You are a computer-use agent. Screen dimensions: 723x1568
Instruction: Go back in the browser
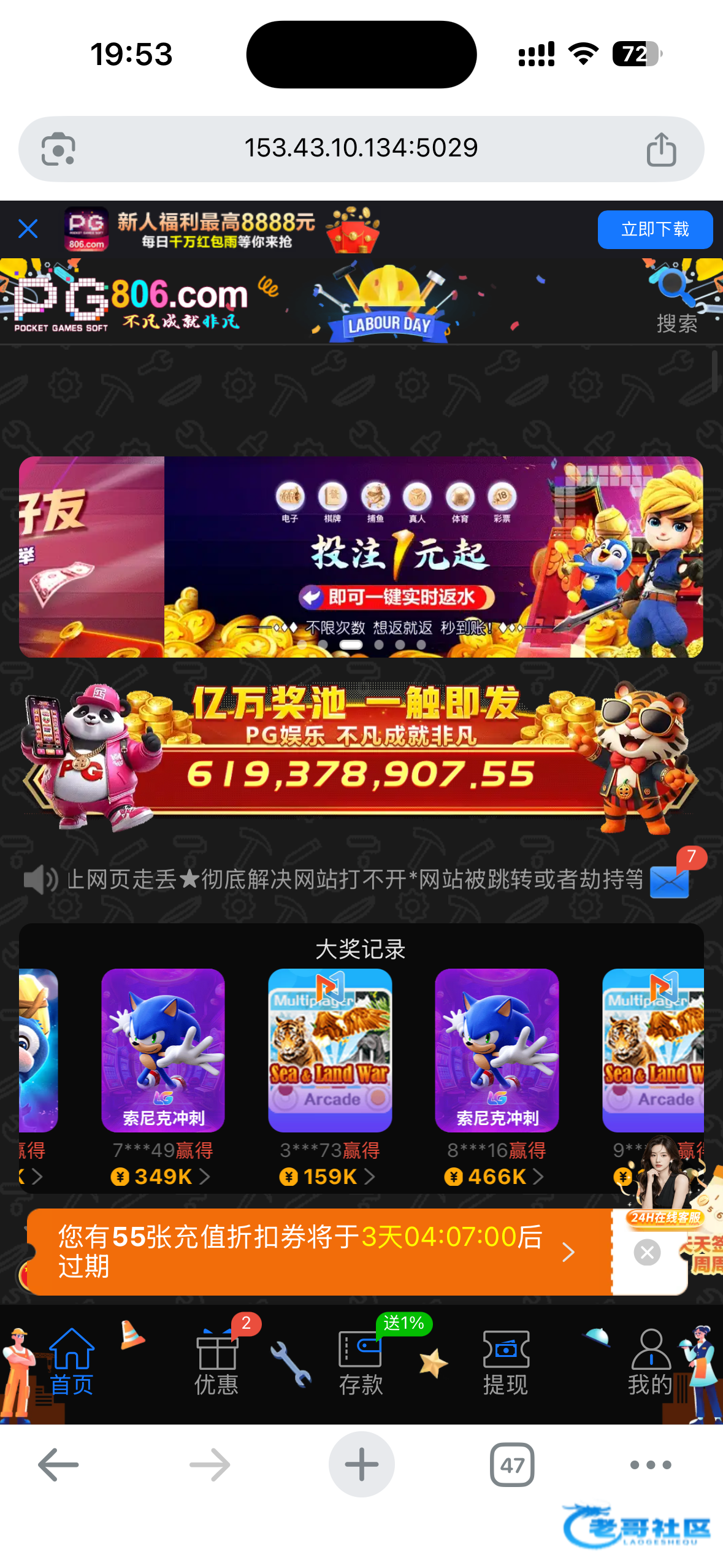(58, 1465)
